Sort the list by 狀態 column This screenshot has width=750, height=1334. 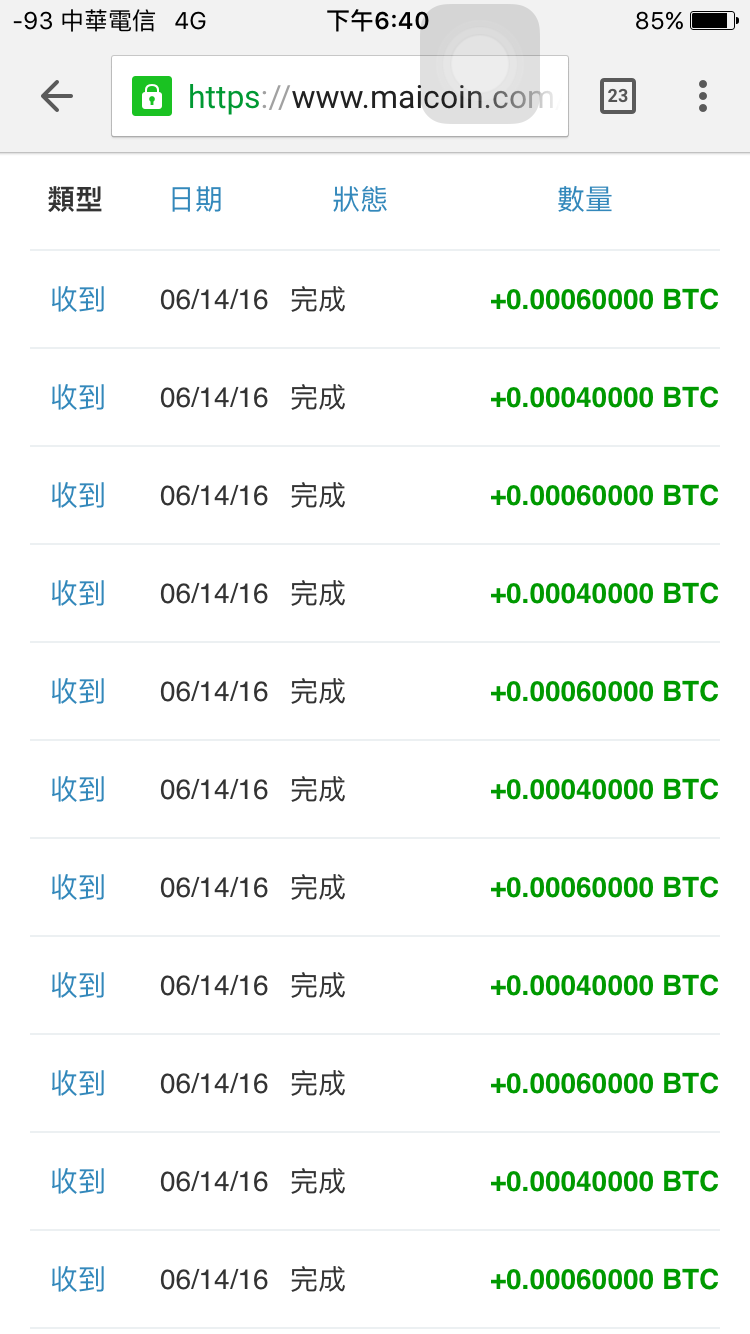pyautogui.click(x=360, y=200)
